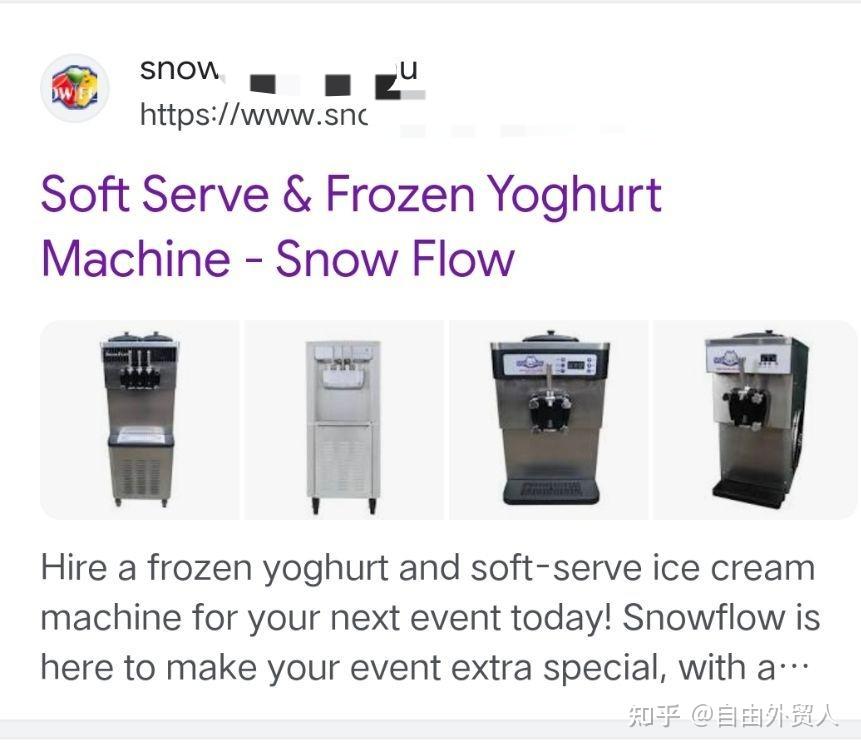Open the white floor-standing machine thumbnail

pyautogui.click(x=344, y=420)
